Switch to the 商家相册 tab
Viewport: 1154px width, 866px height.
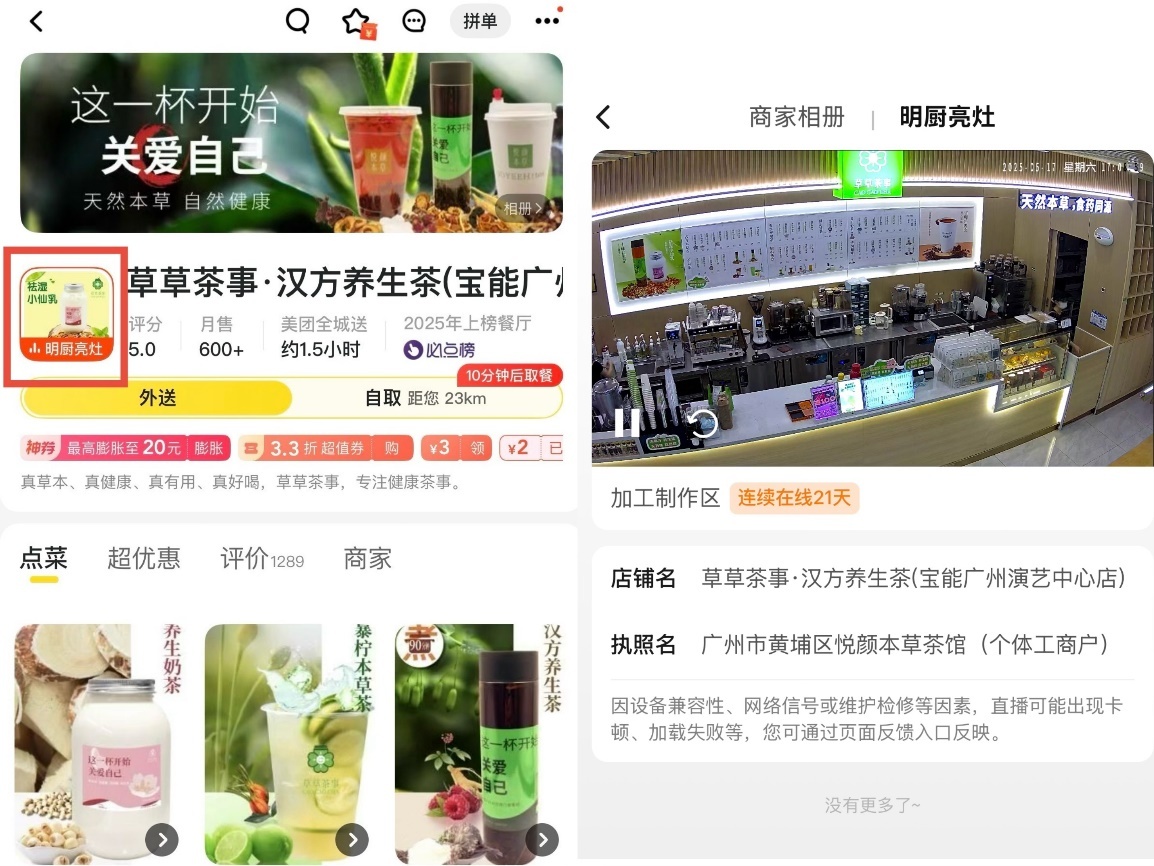tap(796, 117)
